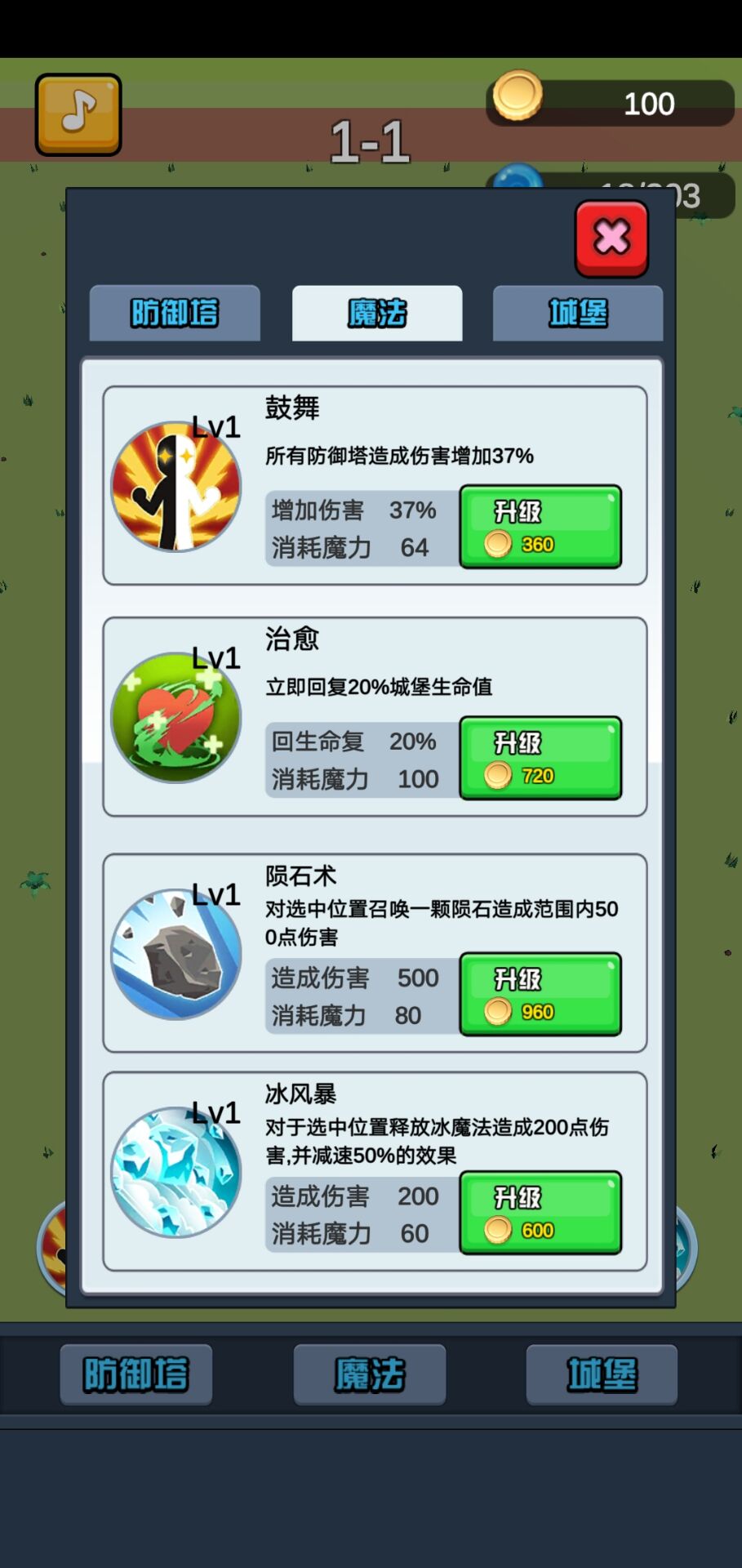The image size is (742, 1568).
Task: Upgrade 陨石术 for 960 coins
Action: tap(540, 994)
